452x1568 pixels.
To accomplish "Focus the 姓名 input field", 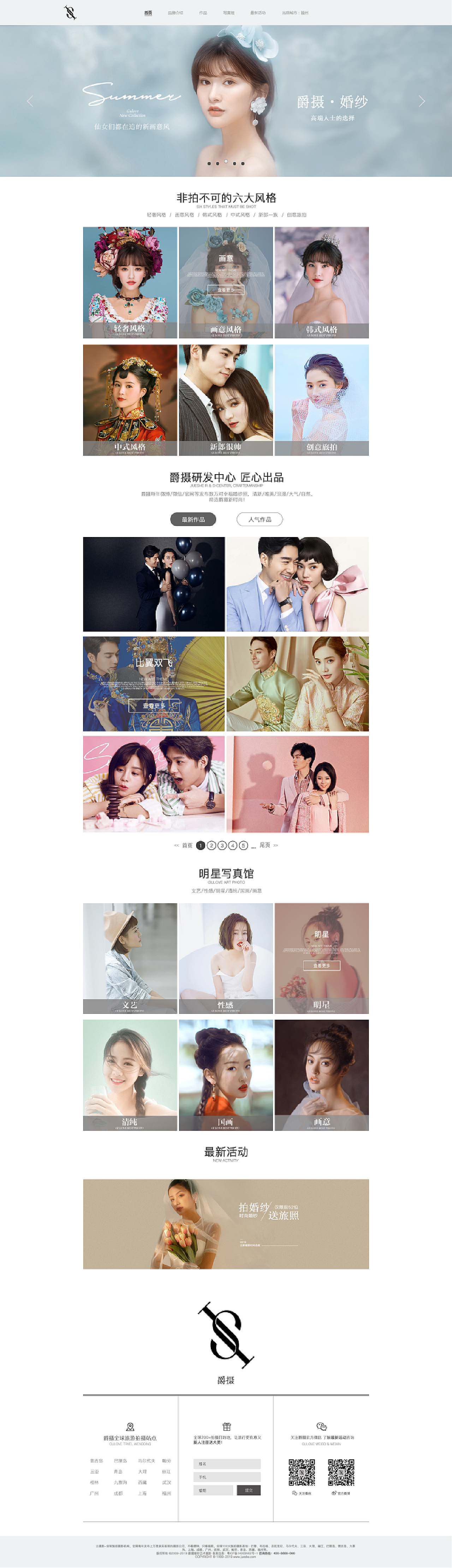I will pos(227,1464).
